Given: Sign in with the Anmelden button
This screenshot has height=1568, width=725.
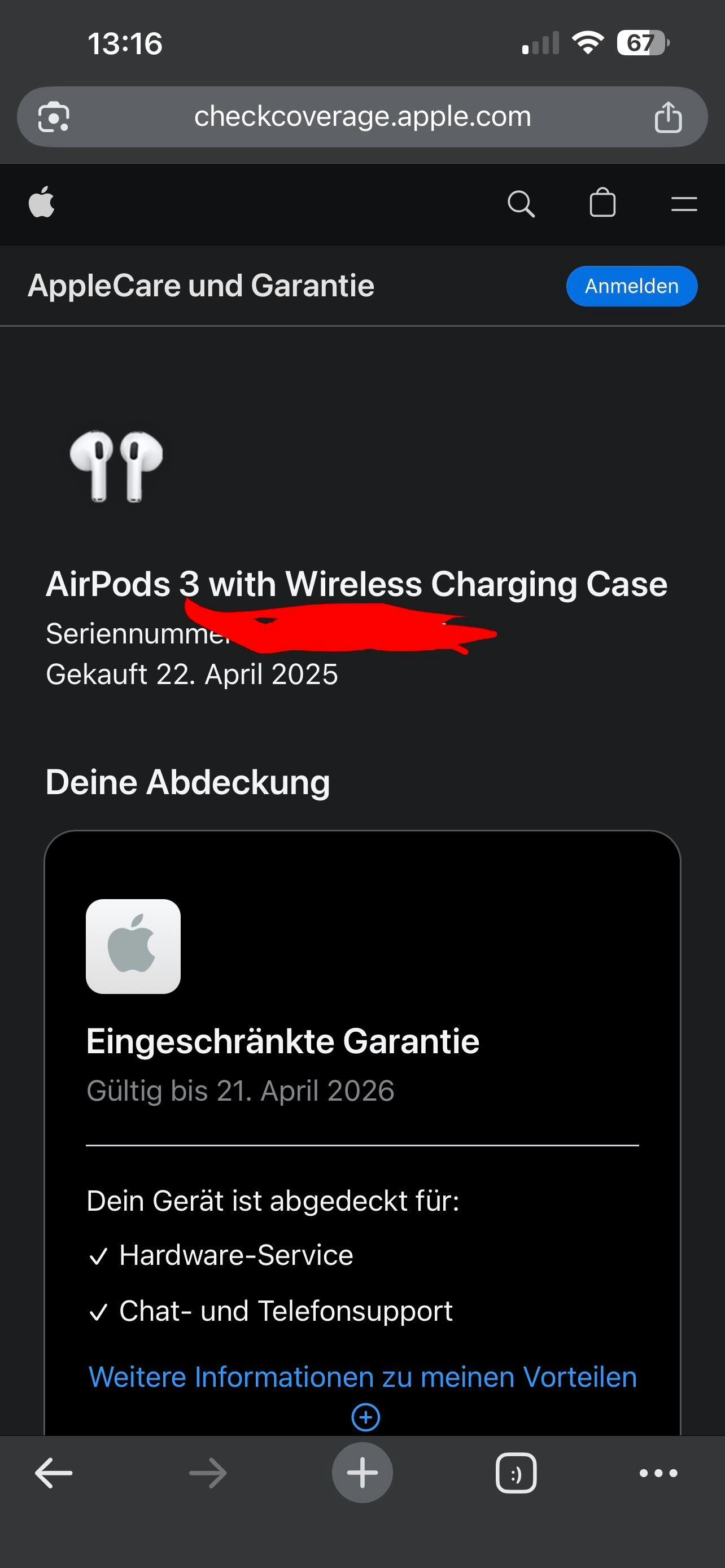Looking at the screenshot, I should 631,286.
